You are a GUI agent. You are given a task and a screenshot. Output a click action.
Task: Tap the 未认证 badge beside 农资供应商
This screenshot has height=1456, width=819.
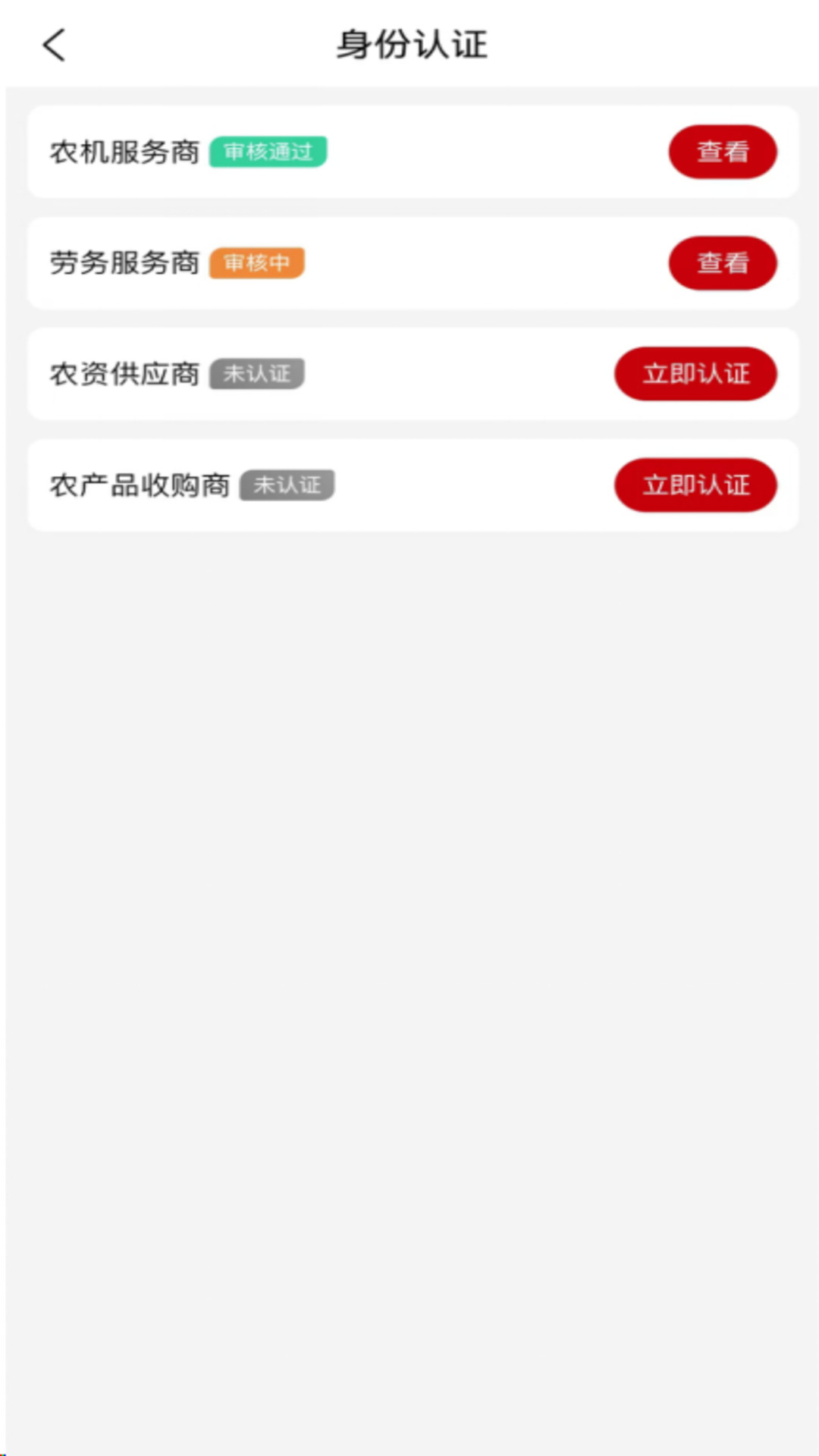coord(257,374)
